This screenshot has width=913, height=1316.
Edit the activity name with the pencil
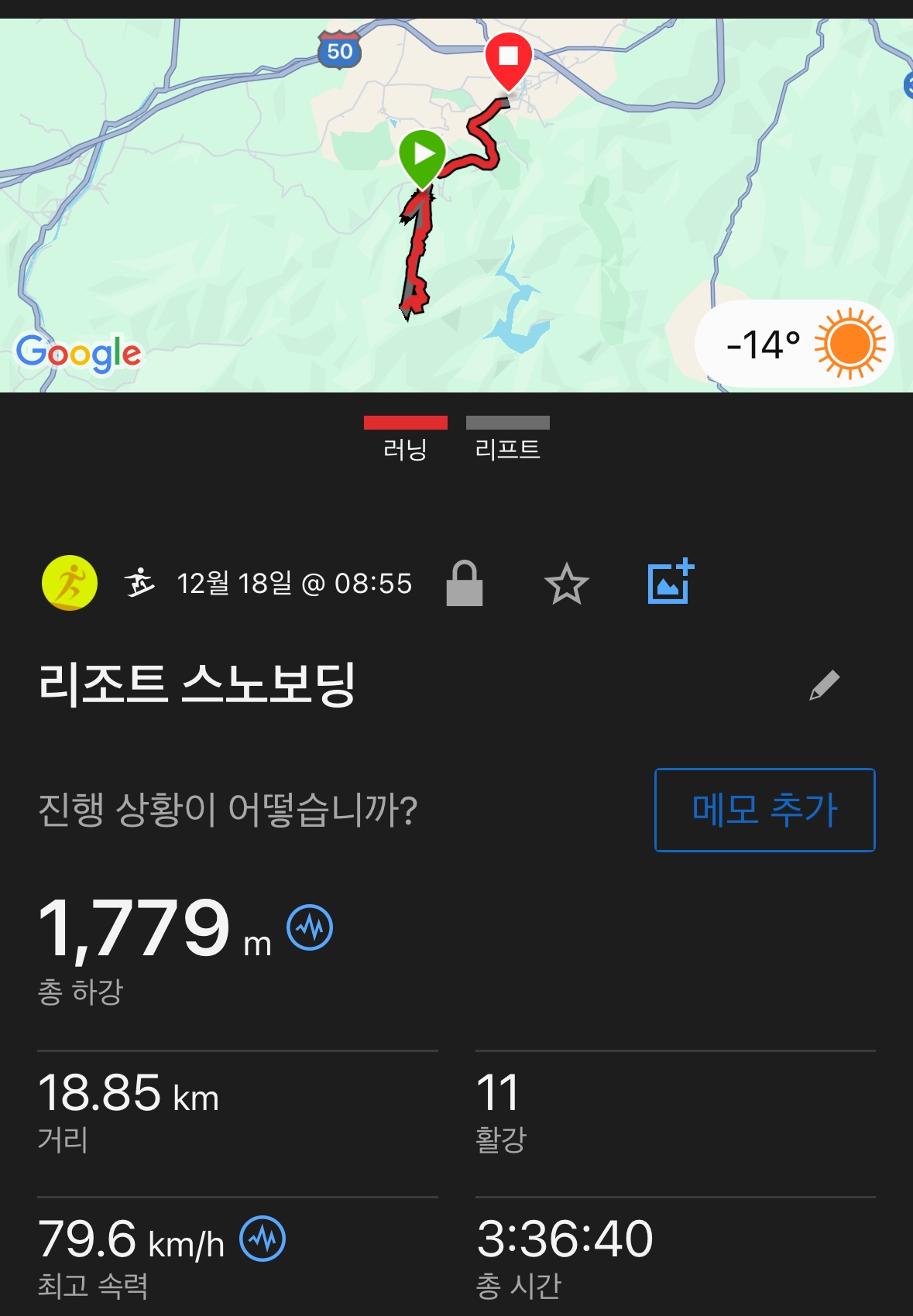click(x=824, y=685)
